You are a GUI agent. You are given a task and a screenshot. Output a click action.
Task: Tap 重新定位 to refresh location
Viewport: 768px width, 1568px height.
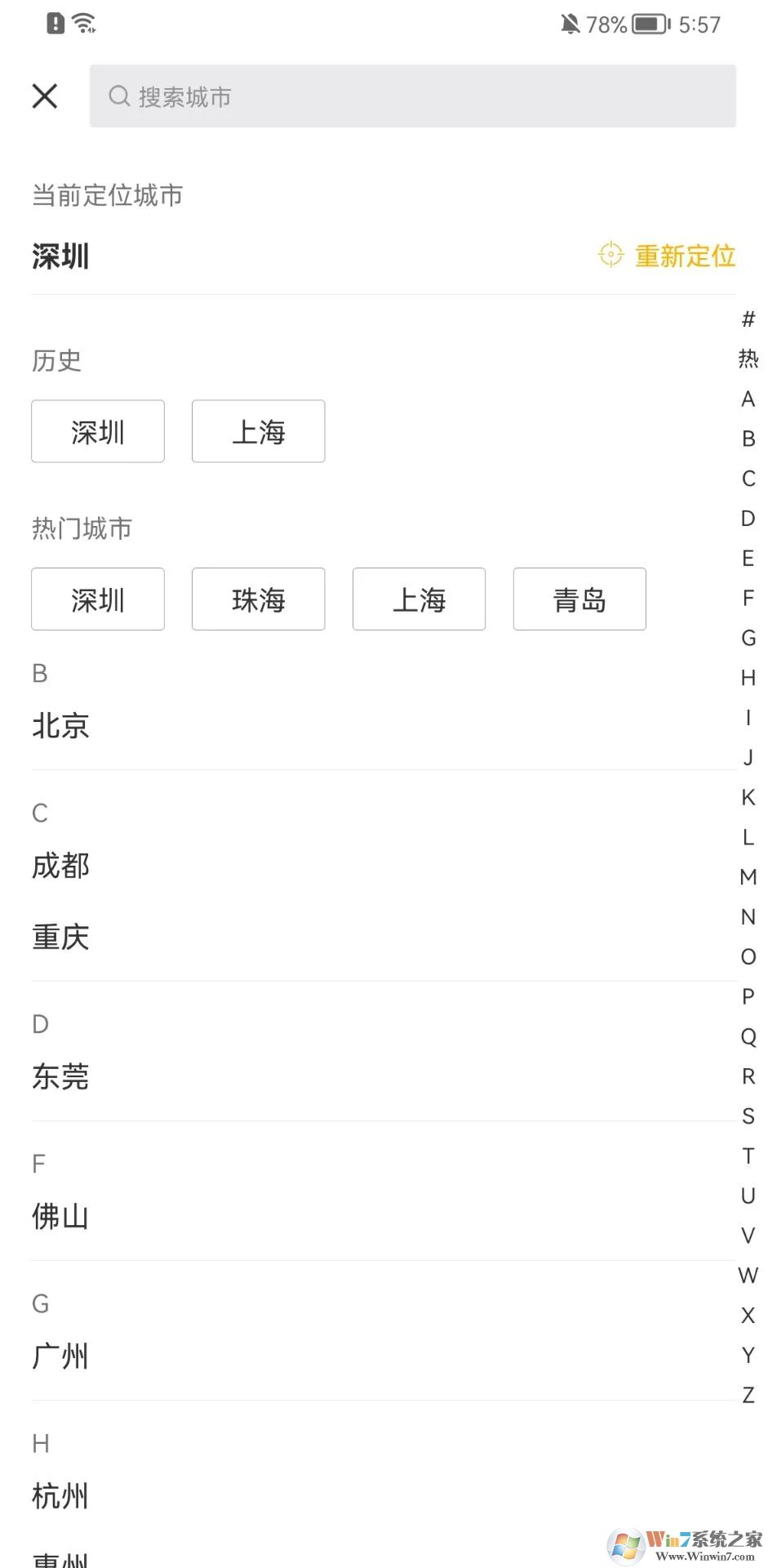click(685, 256)
